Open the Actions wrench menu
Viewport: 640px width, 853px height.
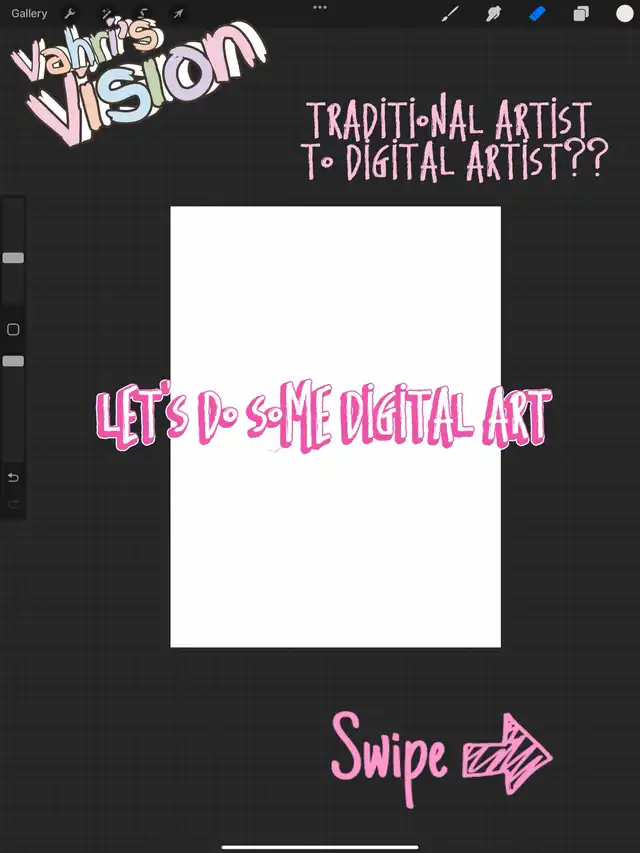70,14
